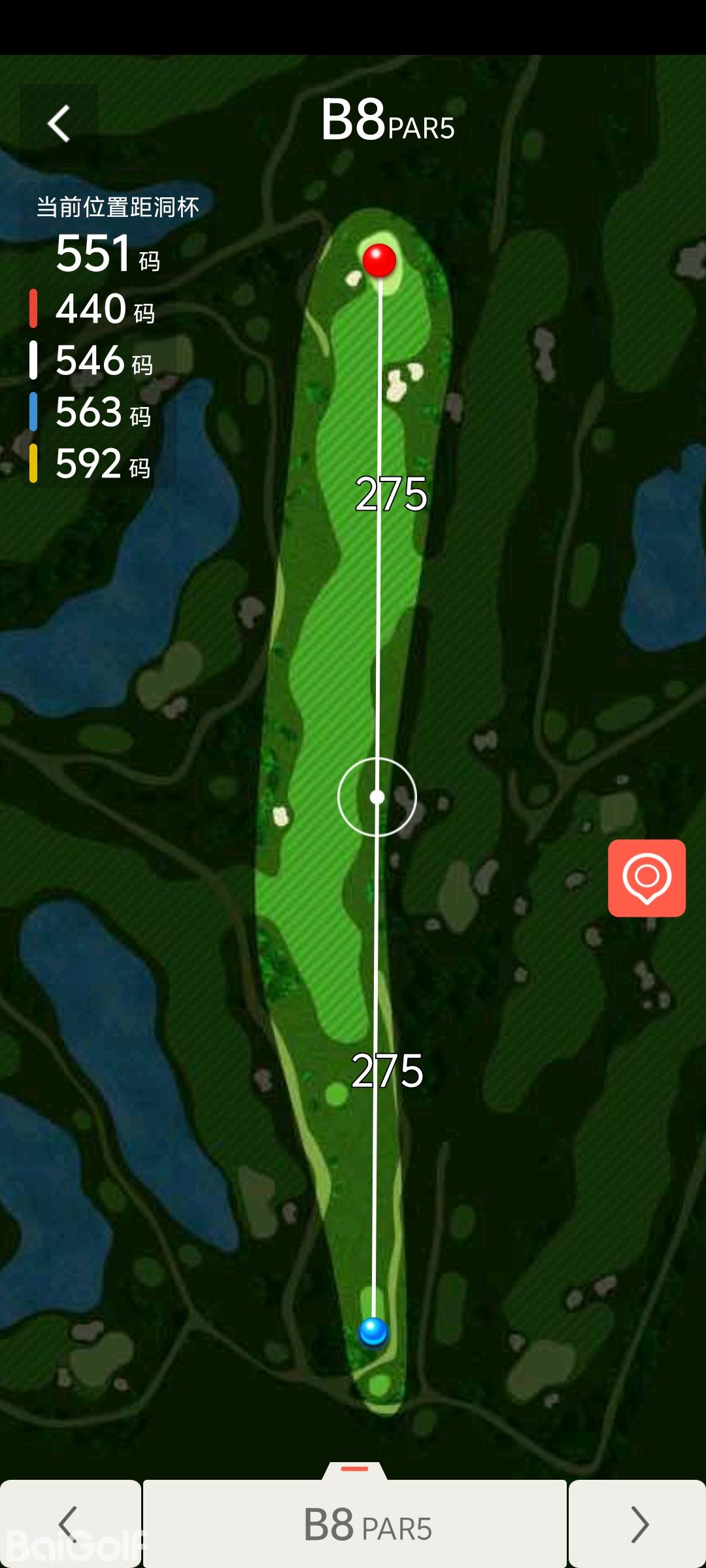This screenshot has height=1568, width=706.
Task: Go back using the top-left arrow
Action: tap(59, 123)
